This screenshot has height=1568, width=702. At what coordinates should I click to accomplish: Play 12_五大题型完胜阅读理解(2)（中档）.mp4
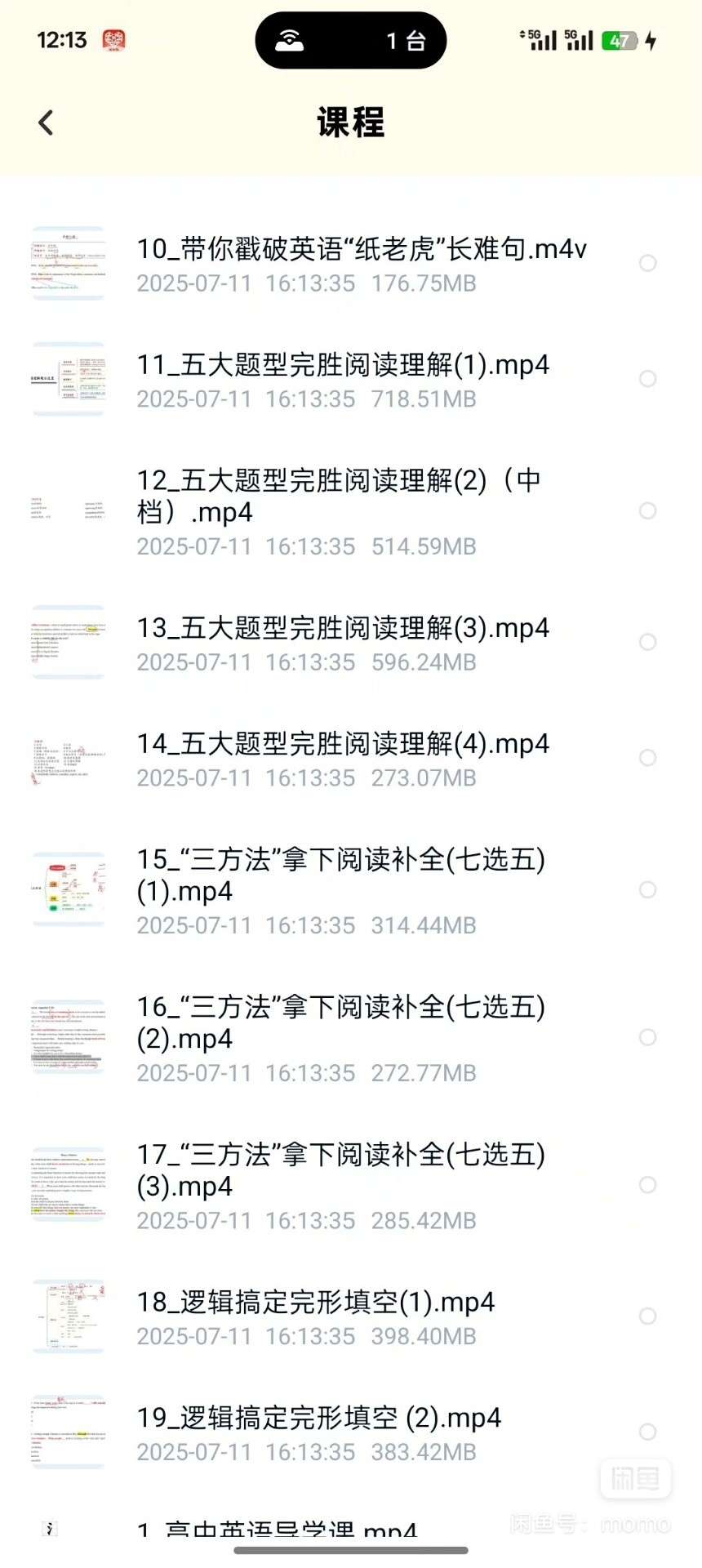[338, 510]
